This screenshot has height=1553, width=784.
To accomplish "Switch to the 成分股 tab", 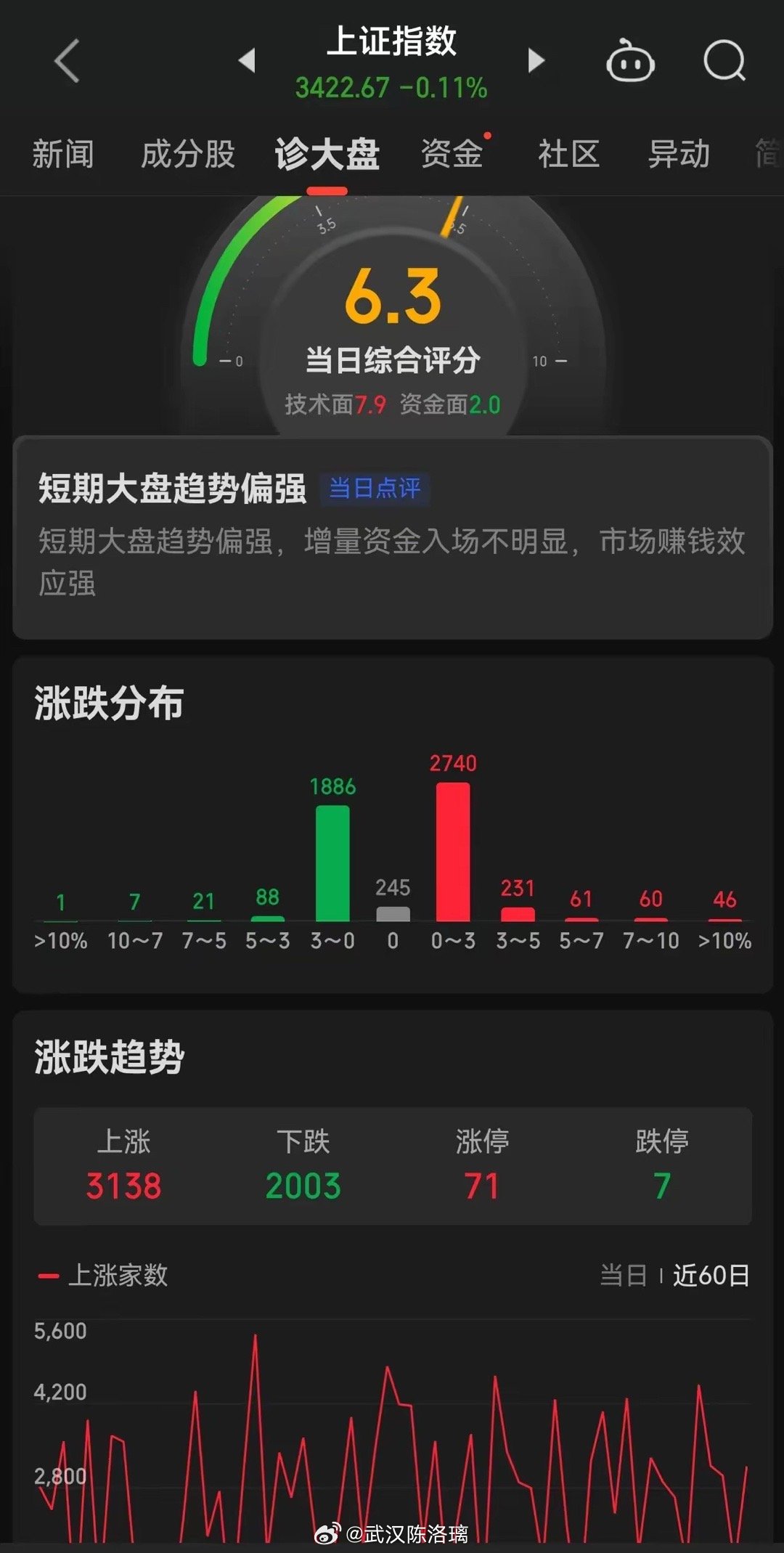I will pos(188,154).
